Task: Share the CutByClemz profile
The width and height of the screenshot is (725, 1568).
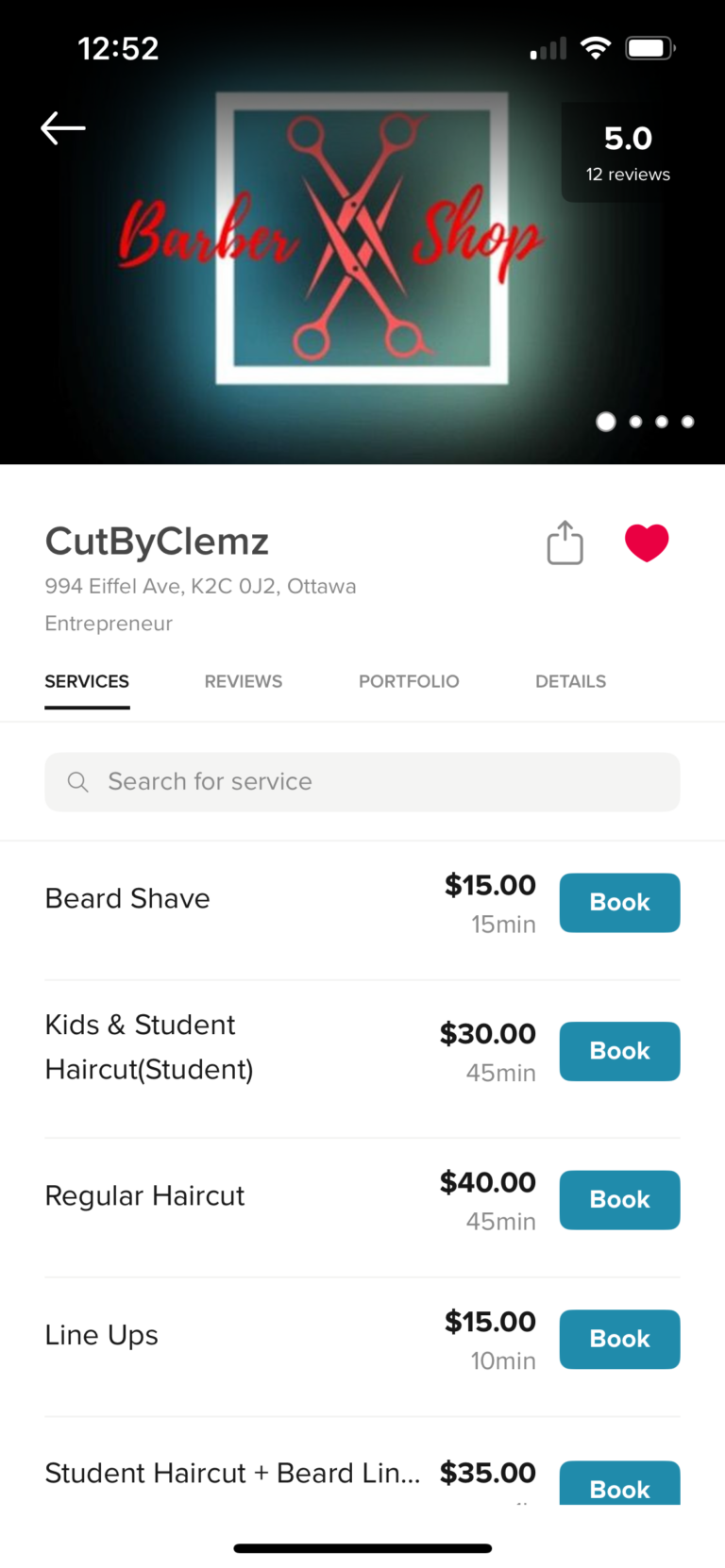Action: (565, 543)
